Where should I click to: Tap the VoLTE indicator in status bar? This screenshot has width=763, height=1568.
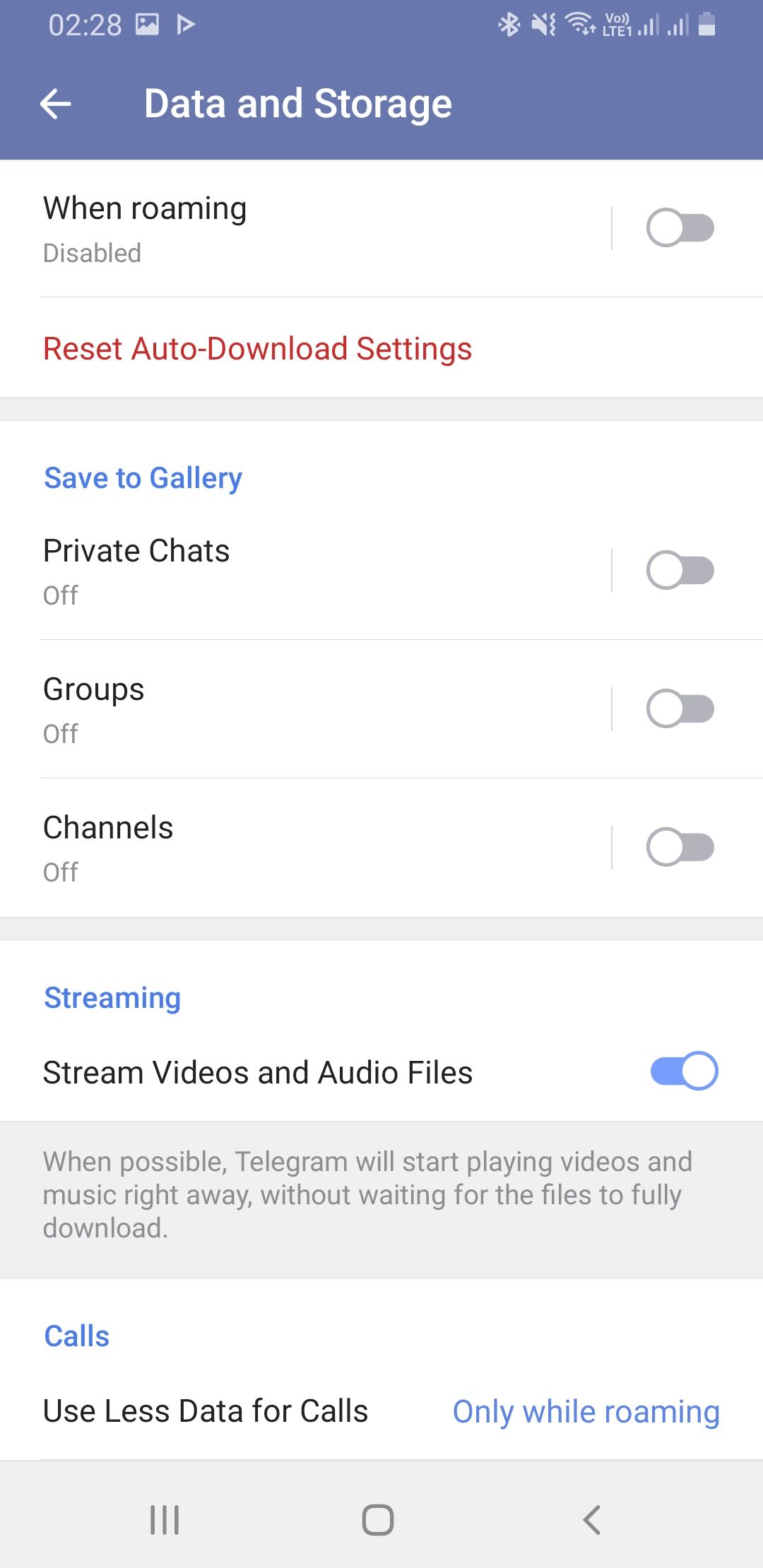[617, 27]
